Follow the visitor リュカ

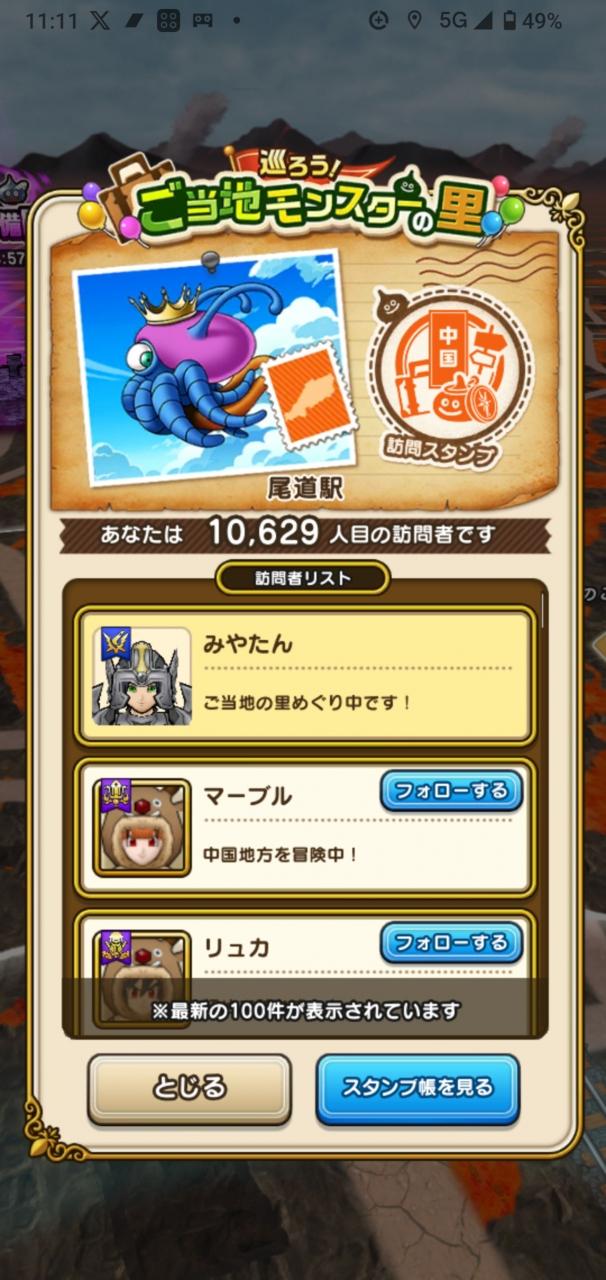click(x=451, y=942)
